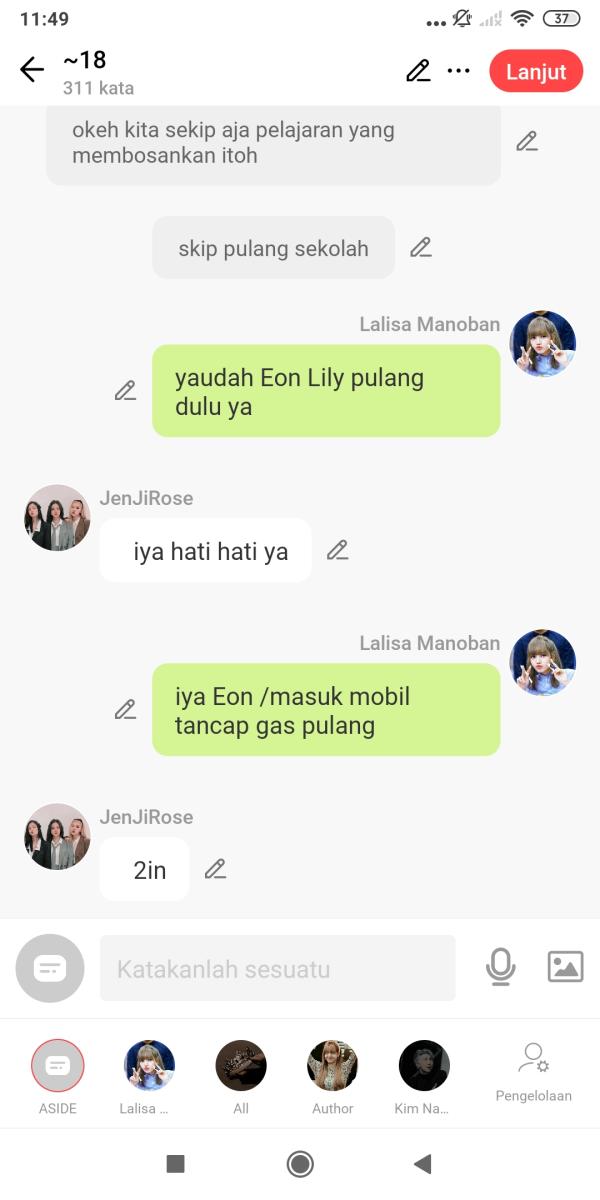600x1200 pixels.
Task: Edit the "yaudah Eon Lily pulang" message
Action: click(x=125, y=391)
